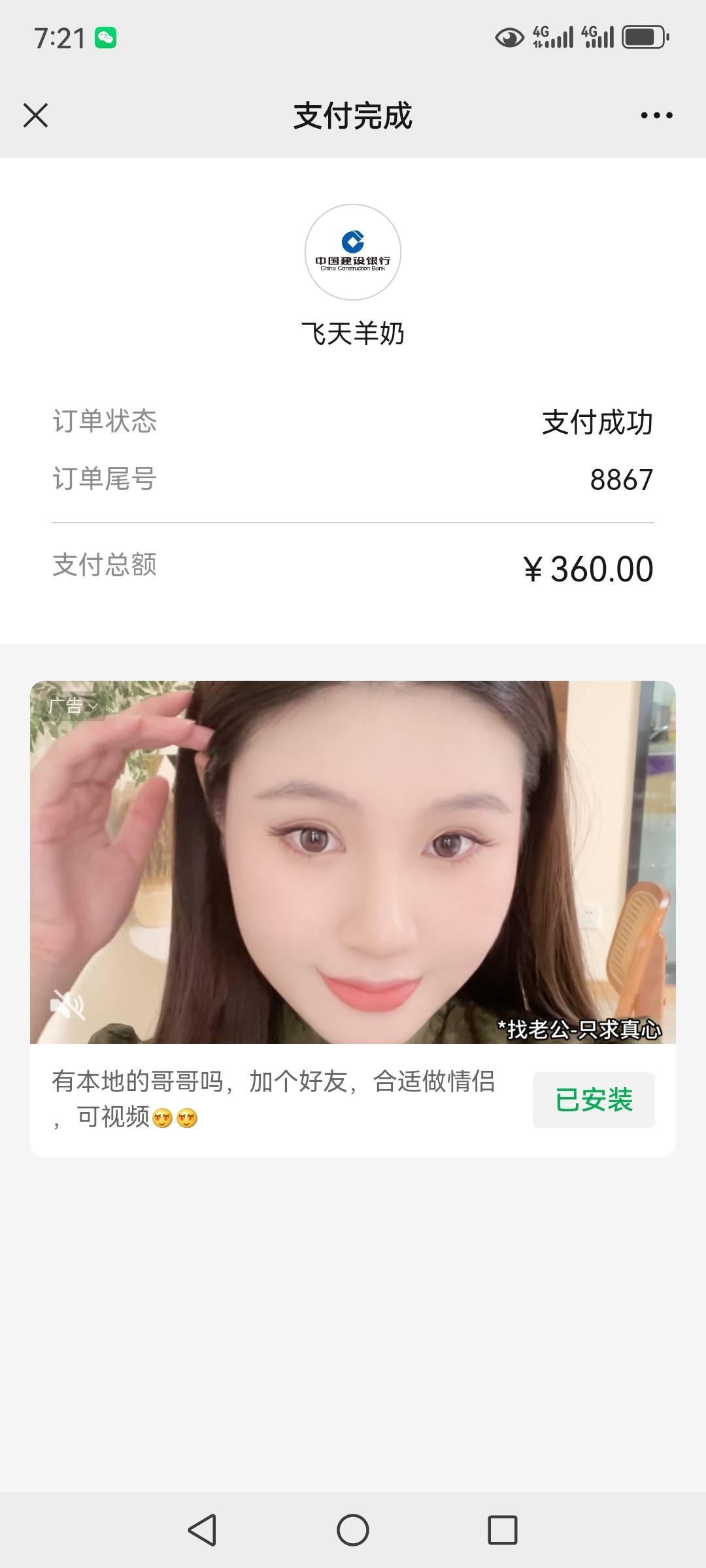Unmute the ad video sound
This screenshot has height=1568, width=706.
click(68, 1004)
